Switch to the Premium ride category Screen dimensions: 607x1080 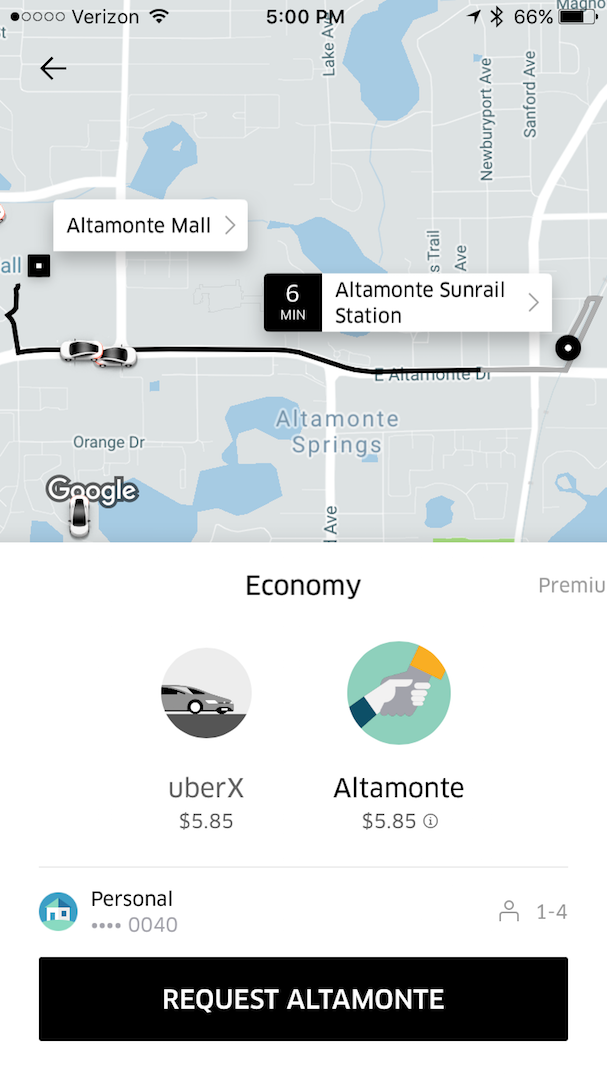click(x=571, y=585)
